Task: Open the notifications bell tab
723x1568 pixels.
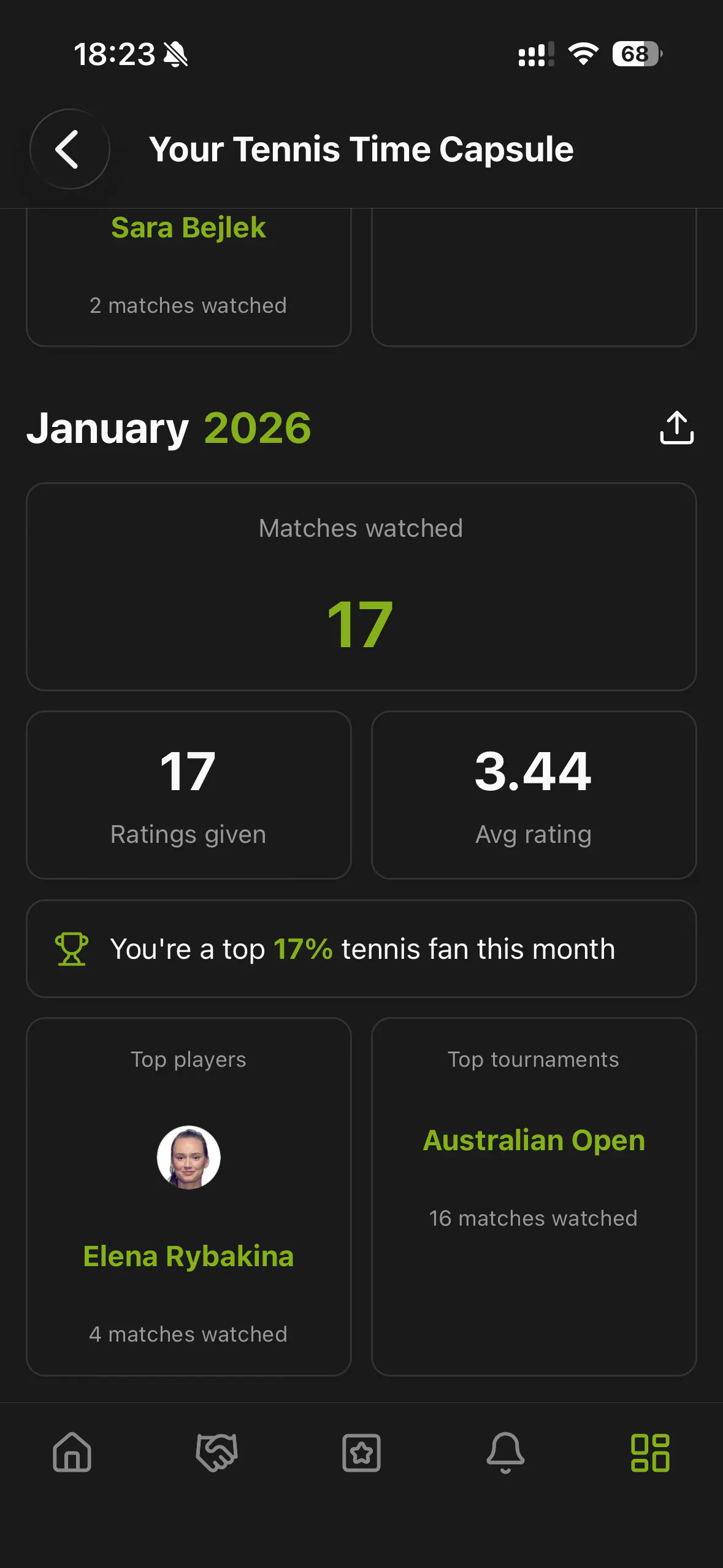Action: pos(505,1453)
